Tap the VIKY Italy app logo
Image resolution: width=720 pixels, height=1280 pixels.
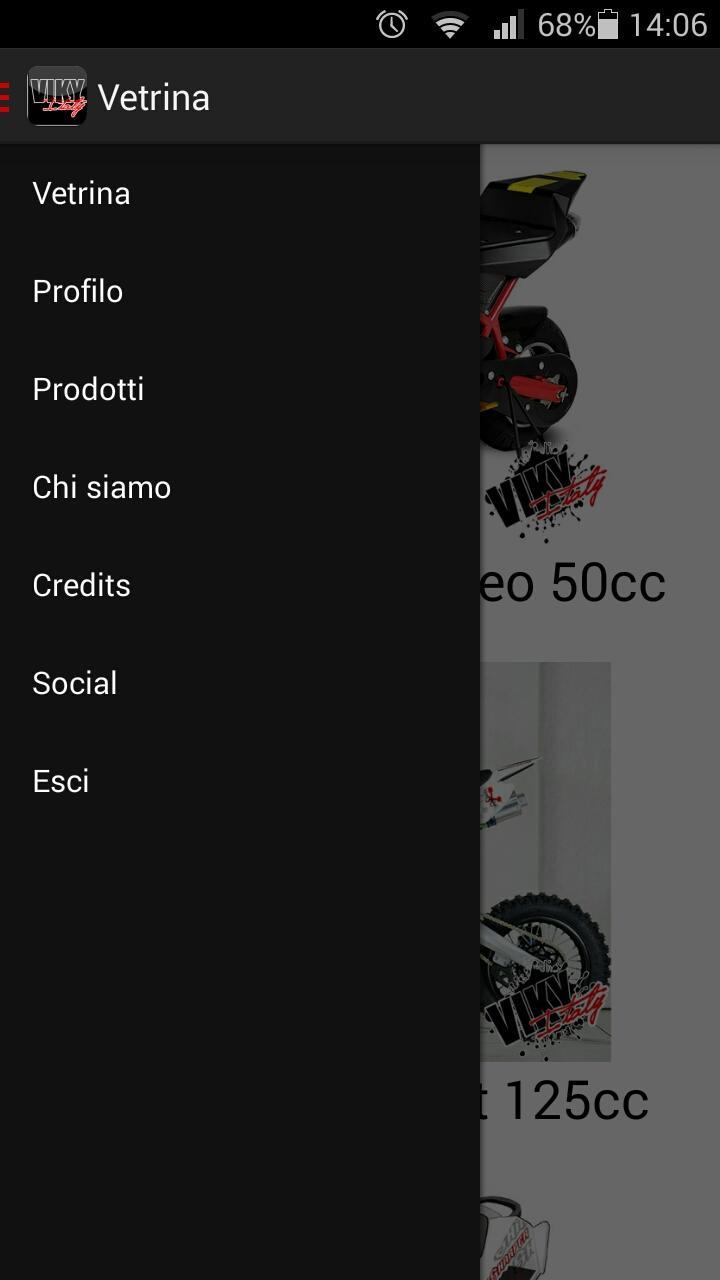[57, 97]
